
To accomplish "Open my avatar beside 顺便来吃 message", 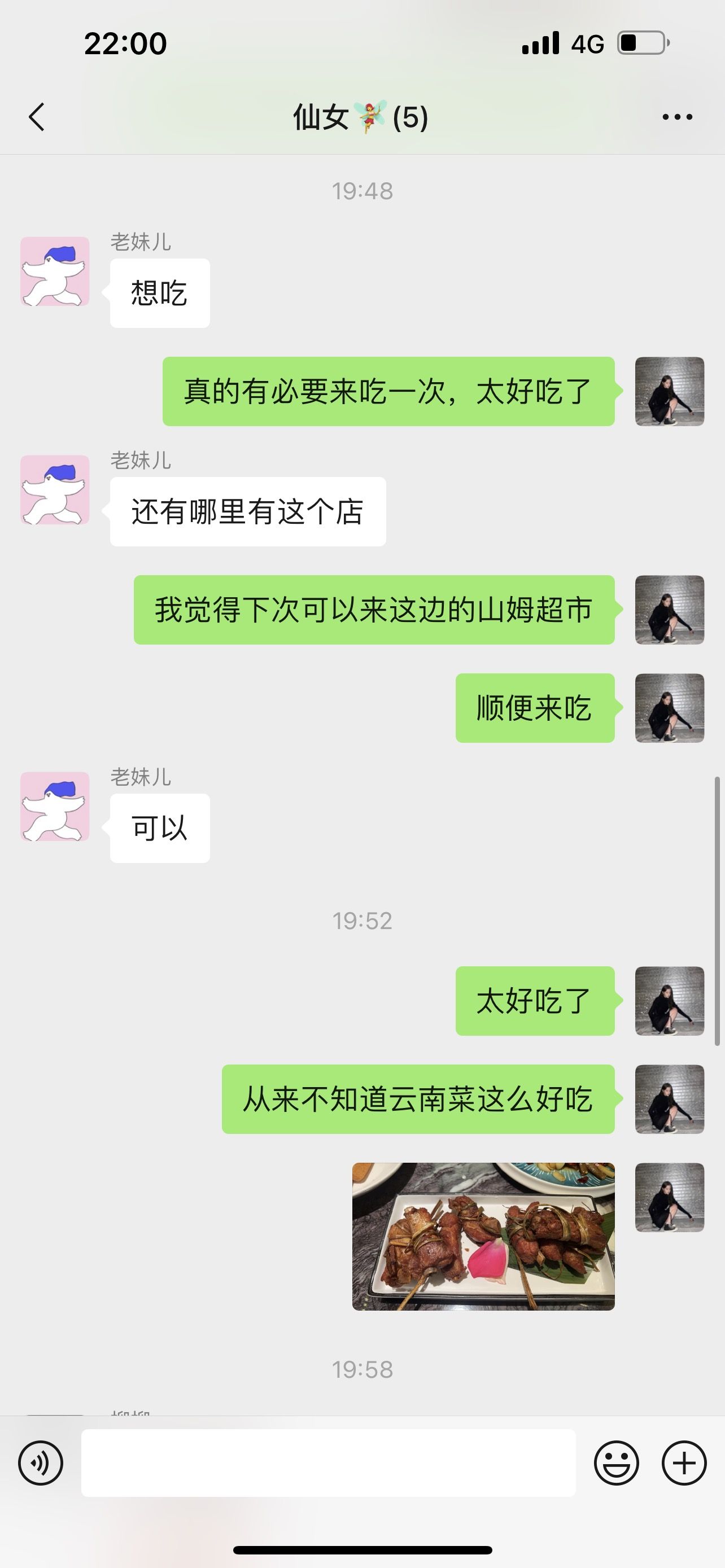I will tap(670, 708).
